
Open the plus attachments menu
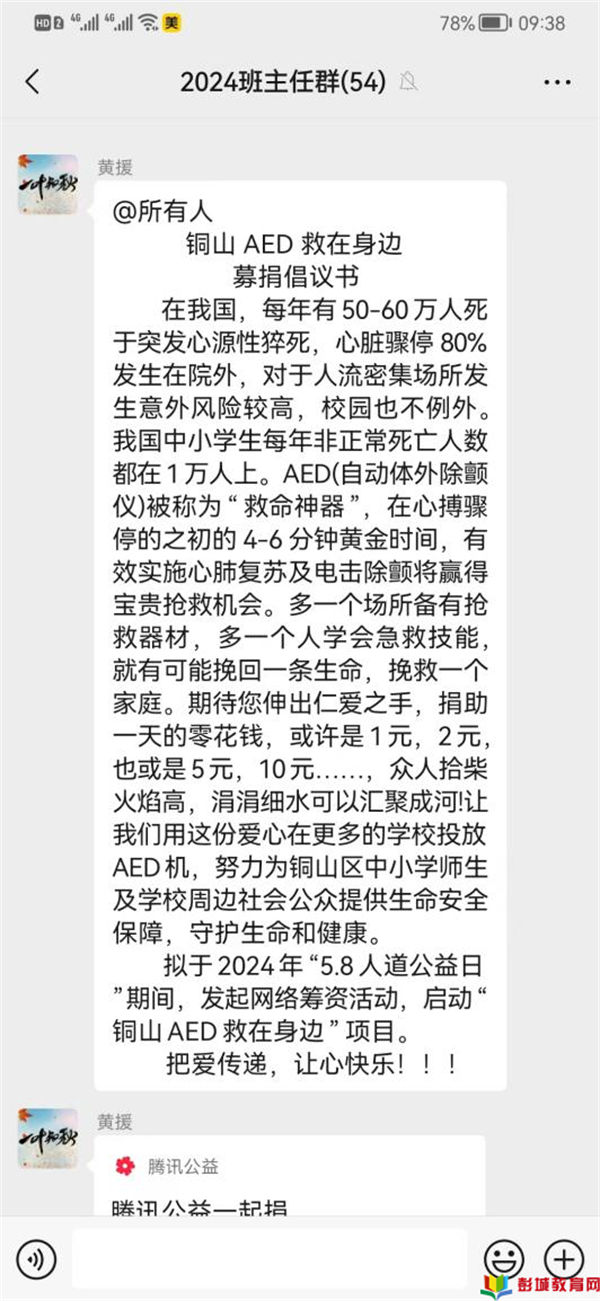(x=563, y=1259)
